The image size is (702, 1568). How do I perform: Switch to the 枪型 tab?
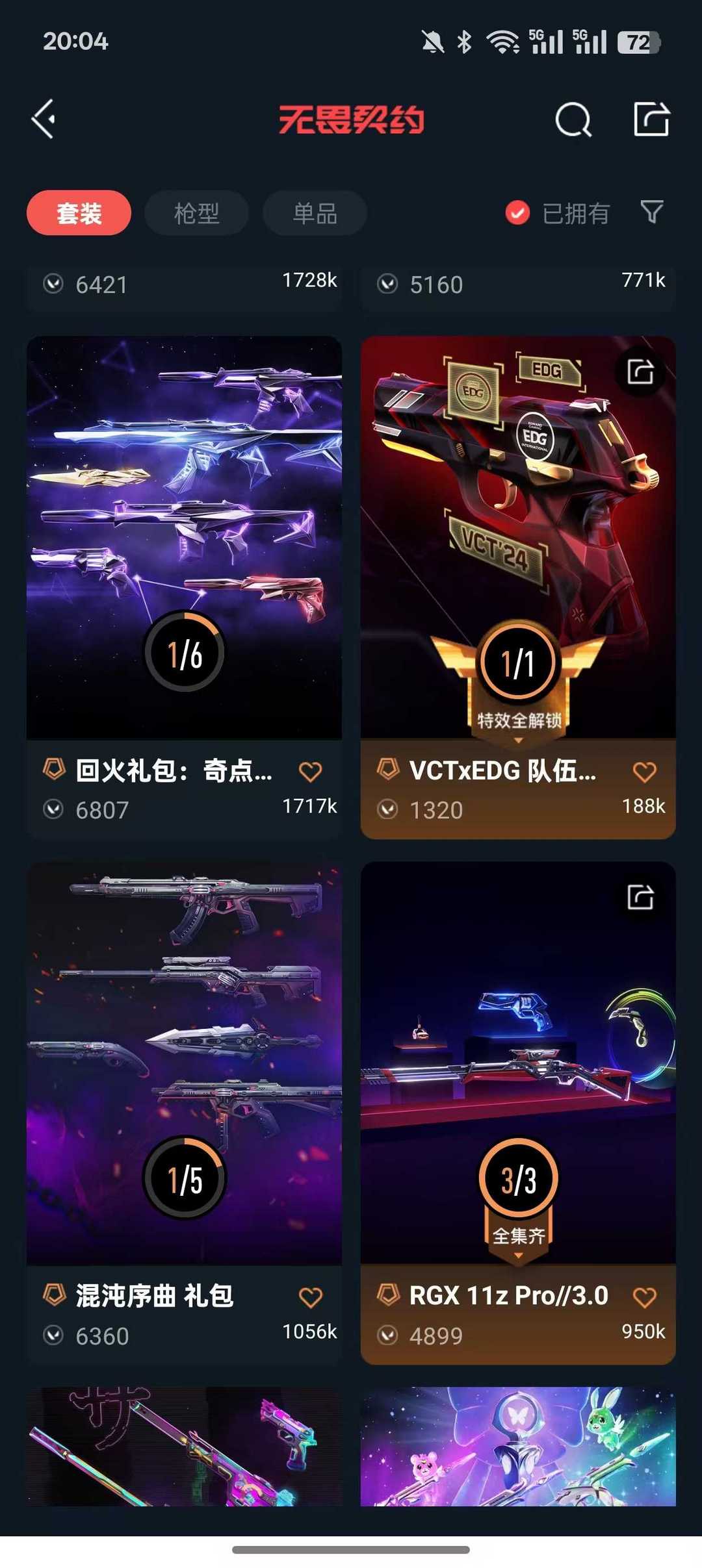[196, 212]
